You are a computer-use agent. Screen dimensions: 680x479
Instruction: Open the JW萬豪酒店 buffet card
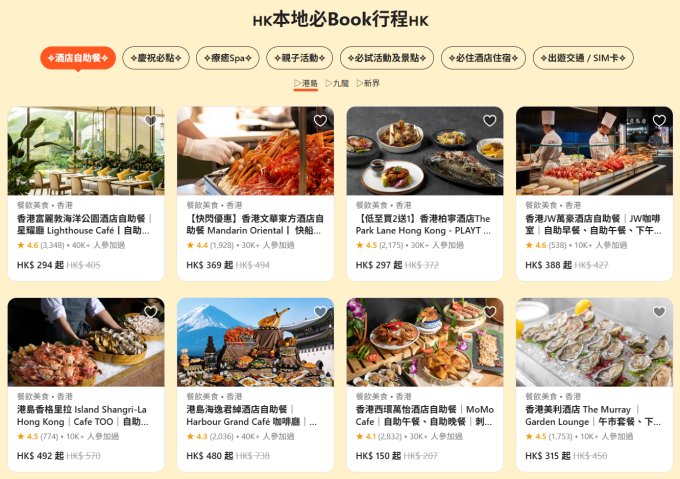[594, 224]
